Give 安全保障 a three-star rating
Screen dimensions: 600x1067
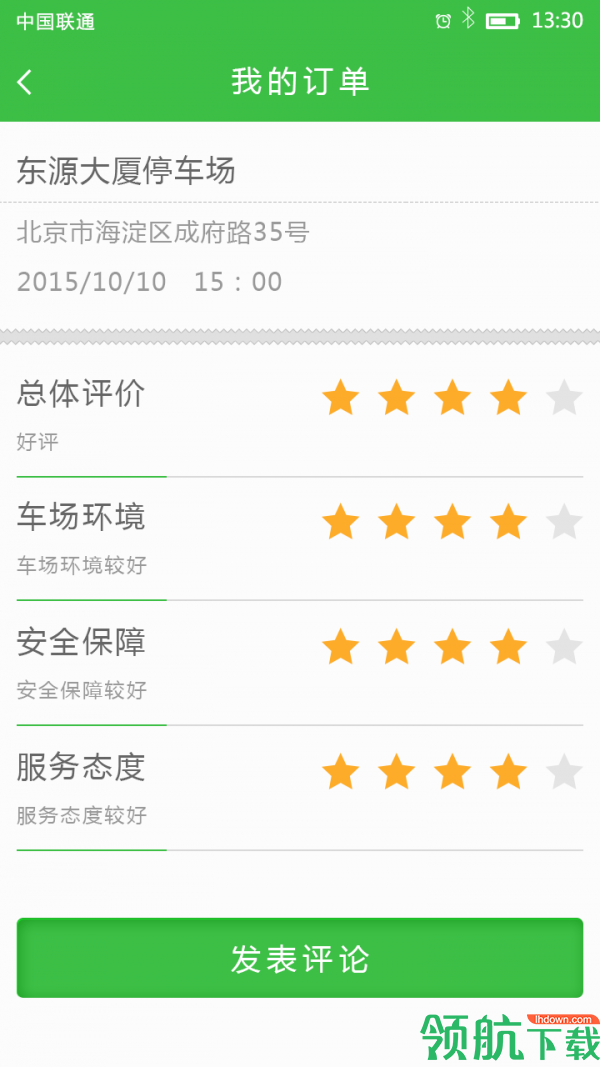452,647
